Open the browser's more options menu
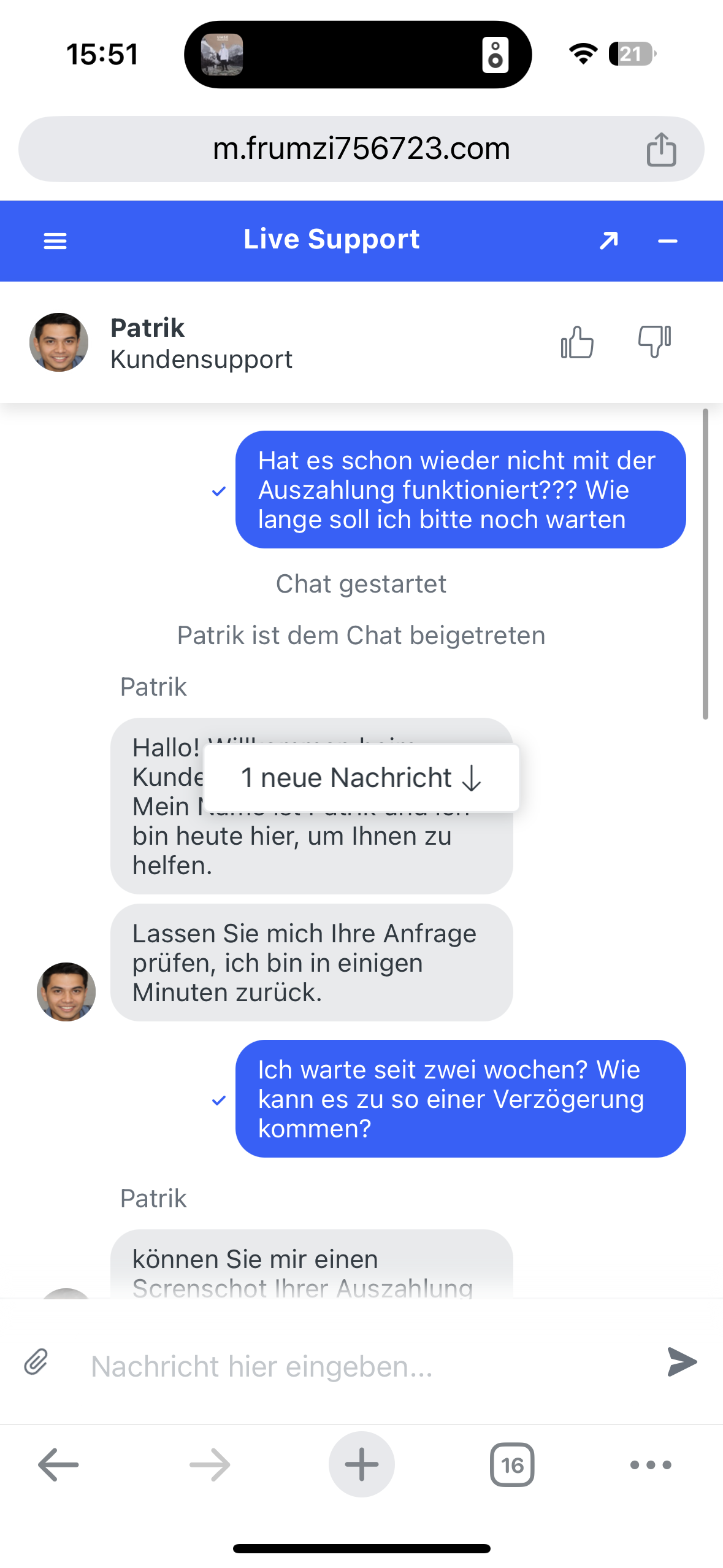 (651, 1465)
